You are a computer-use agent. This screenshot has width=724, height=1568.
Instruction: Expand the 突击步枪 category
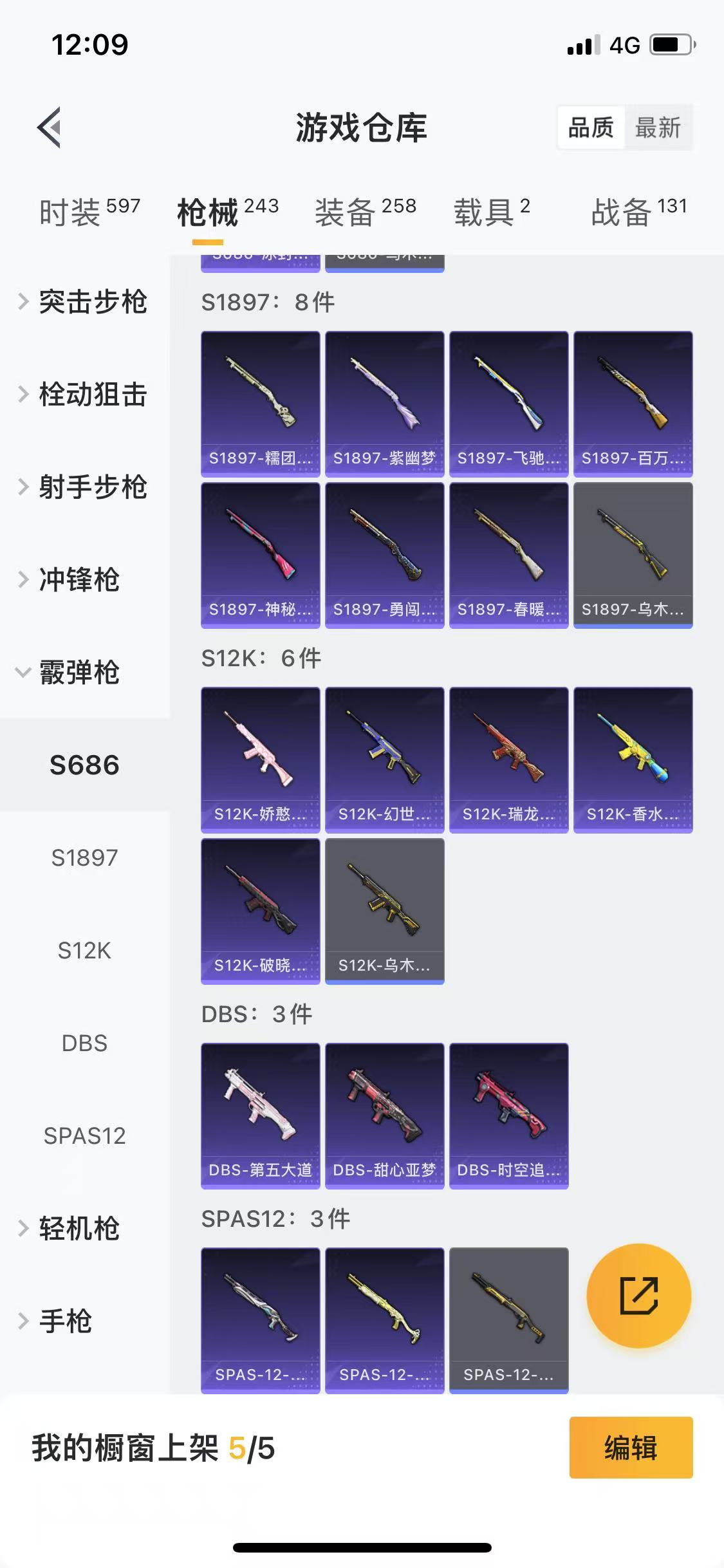tap(84, 302)
